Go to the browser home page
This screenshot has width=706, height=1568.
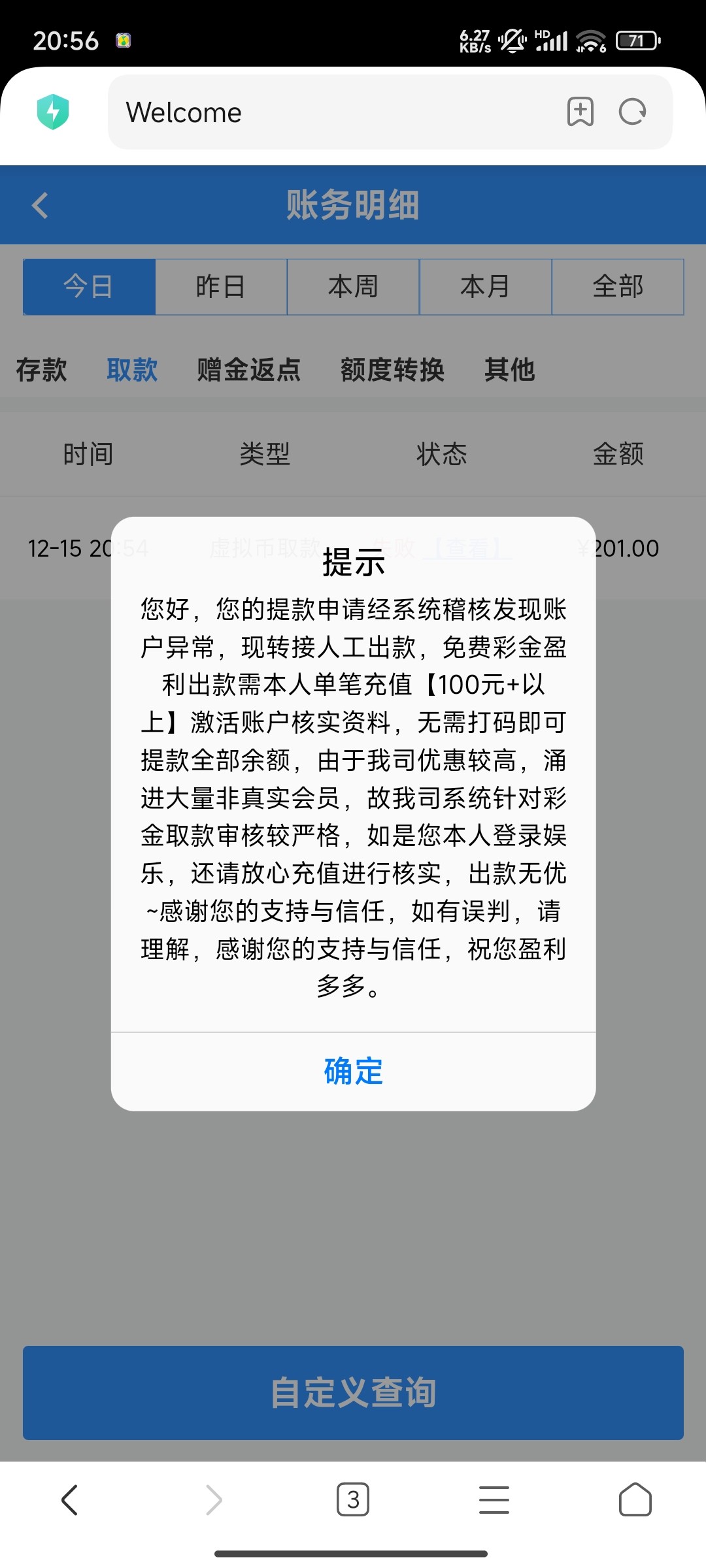(x=635, y=1499)
